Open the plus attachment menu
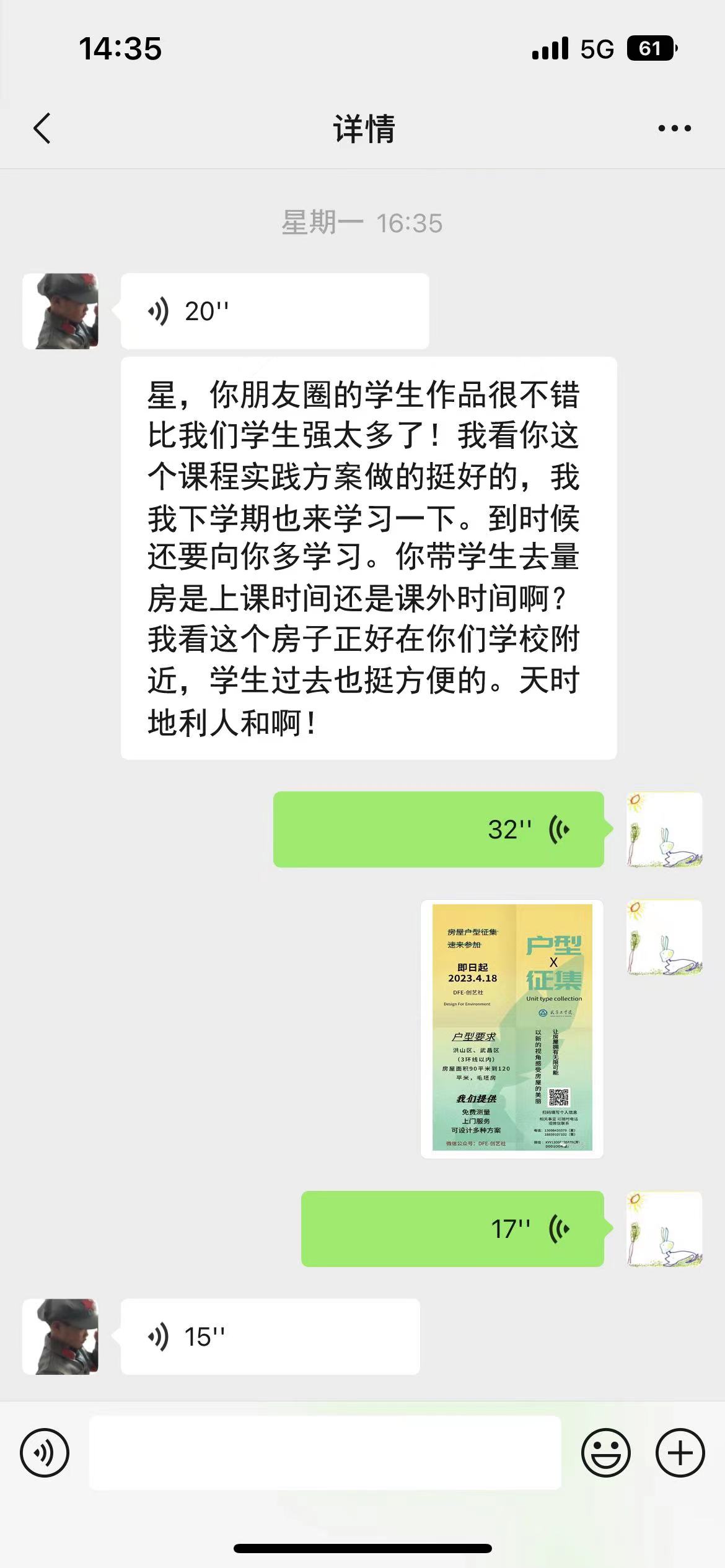This screenshot has width=725, height=1568. pyautogui.click(x=680, y=1453)
